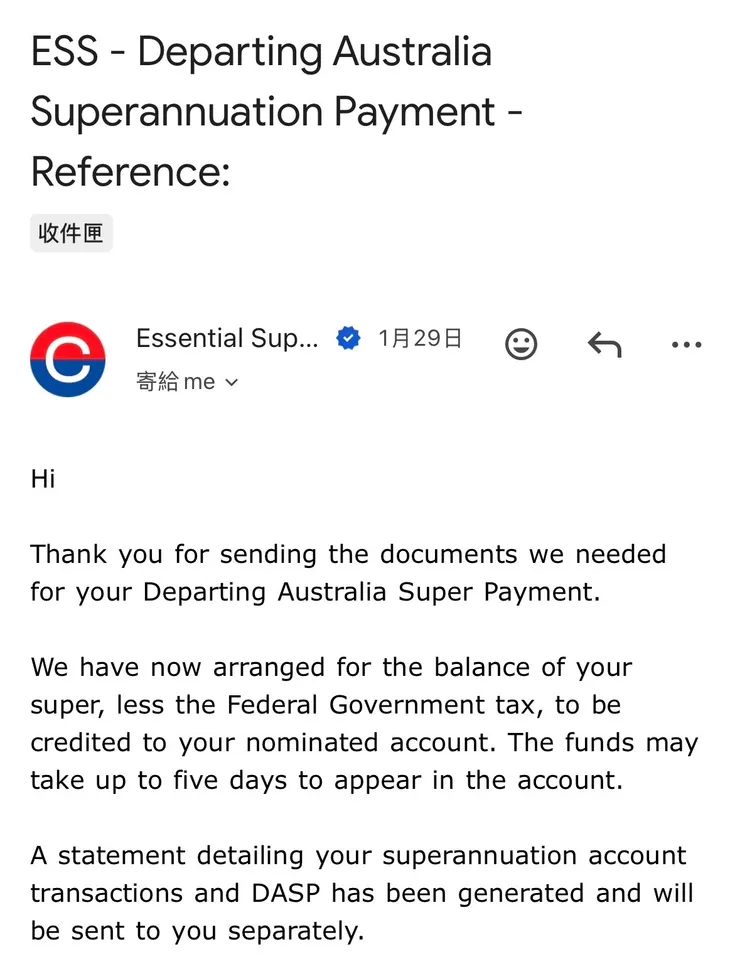Expand recipient details next to 寄給 me
Image resolution: width=740 pixels, height=967 pixels.
tap(231, 382)
